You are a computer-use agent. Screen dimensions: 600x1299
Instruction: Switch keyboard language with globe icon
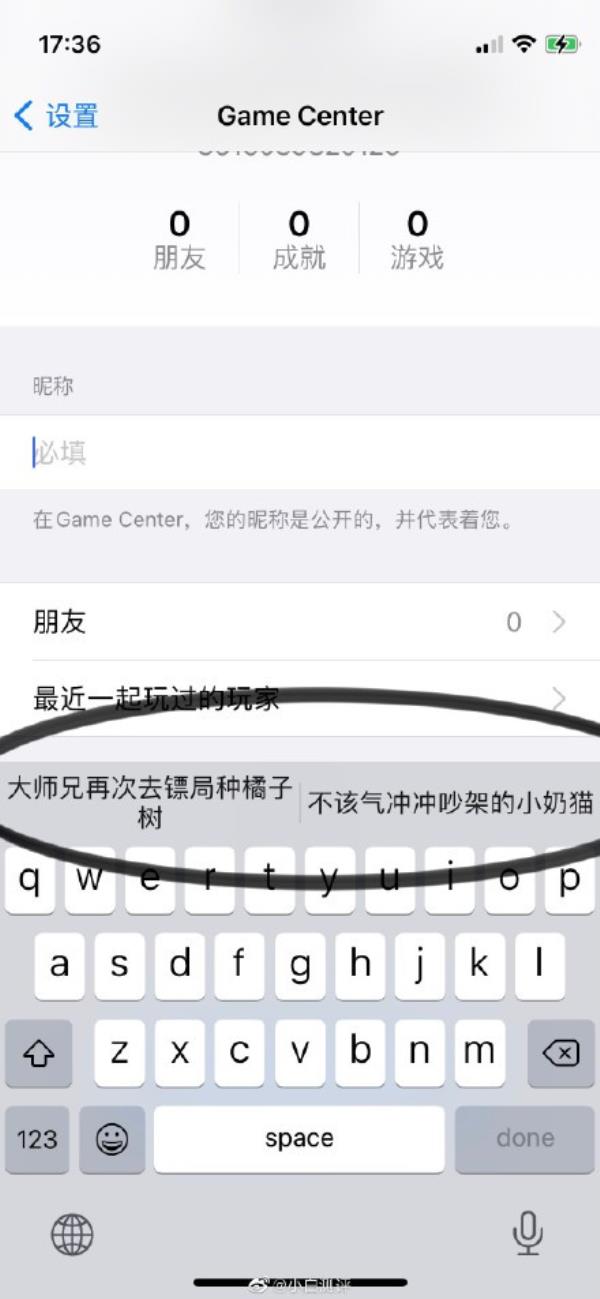coord(72,1235)
